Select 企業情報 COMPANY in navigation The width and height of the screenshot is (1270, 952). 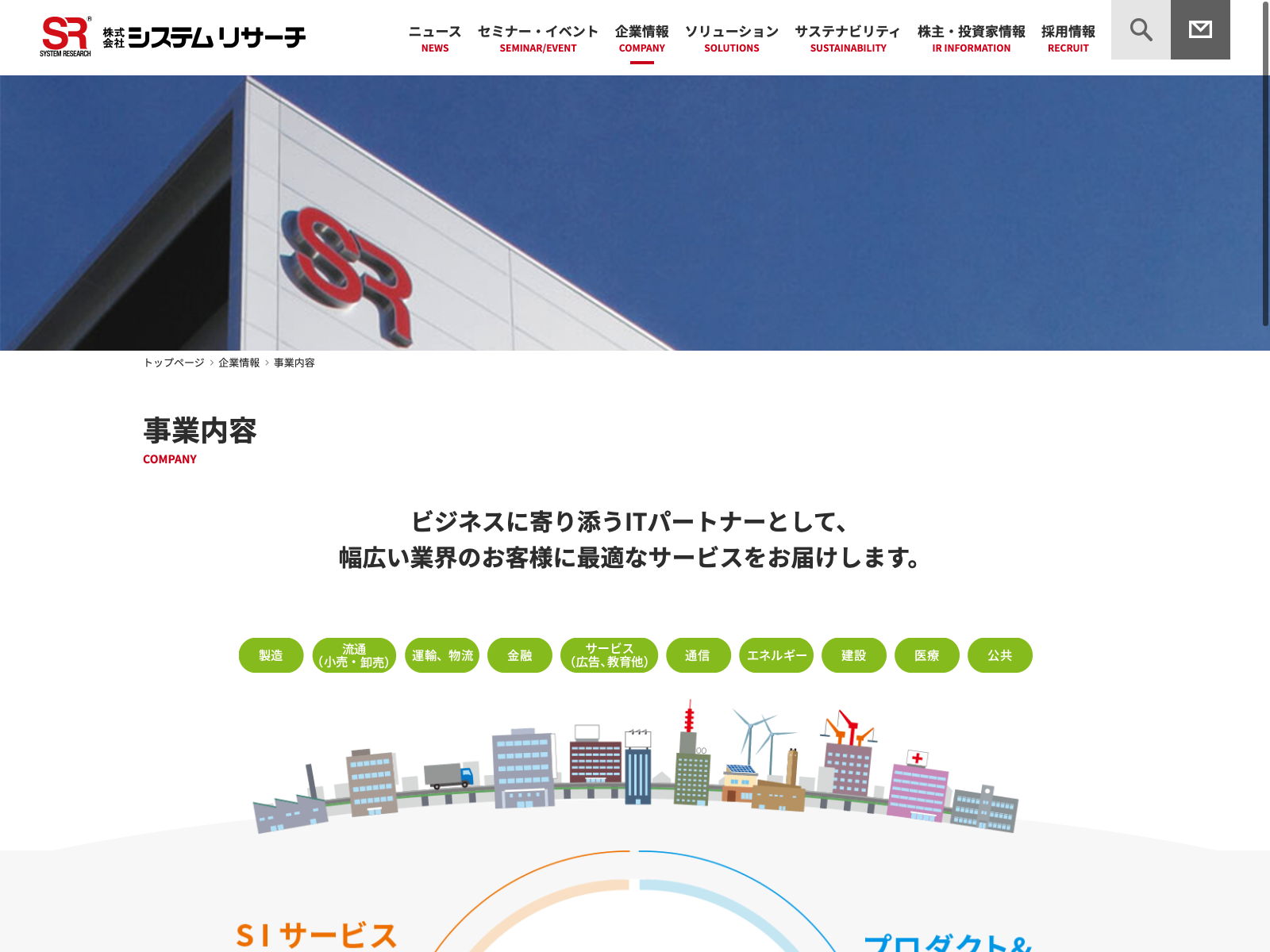641,38
